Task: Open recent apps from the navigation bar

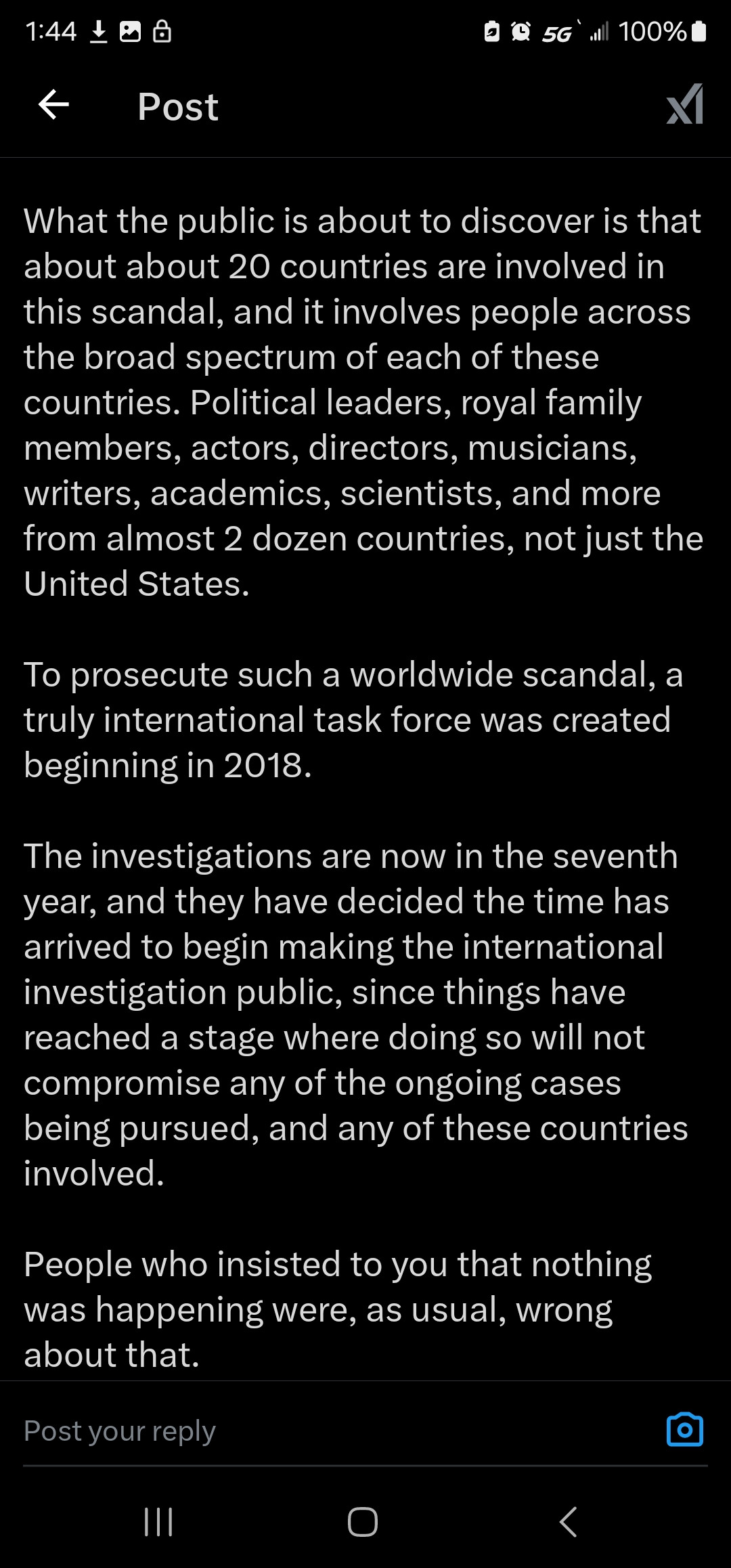Action: pos(159,1522)
